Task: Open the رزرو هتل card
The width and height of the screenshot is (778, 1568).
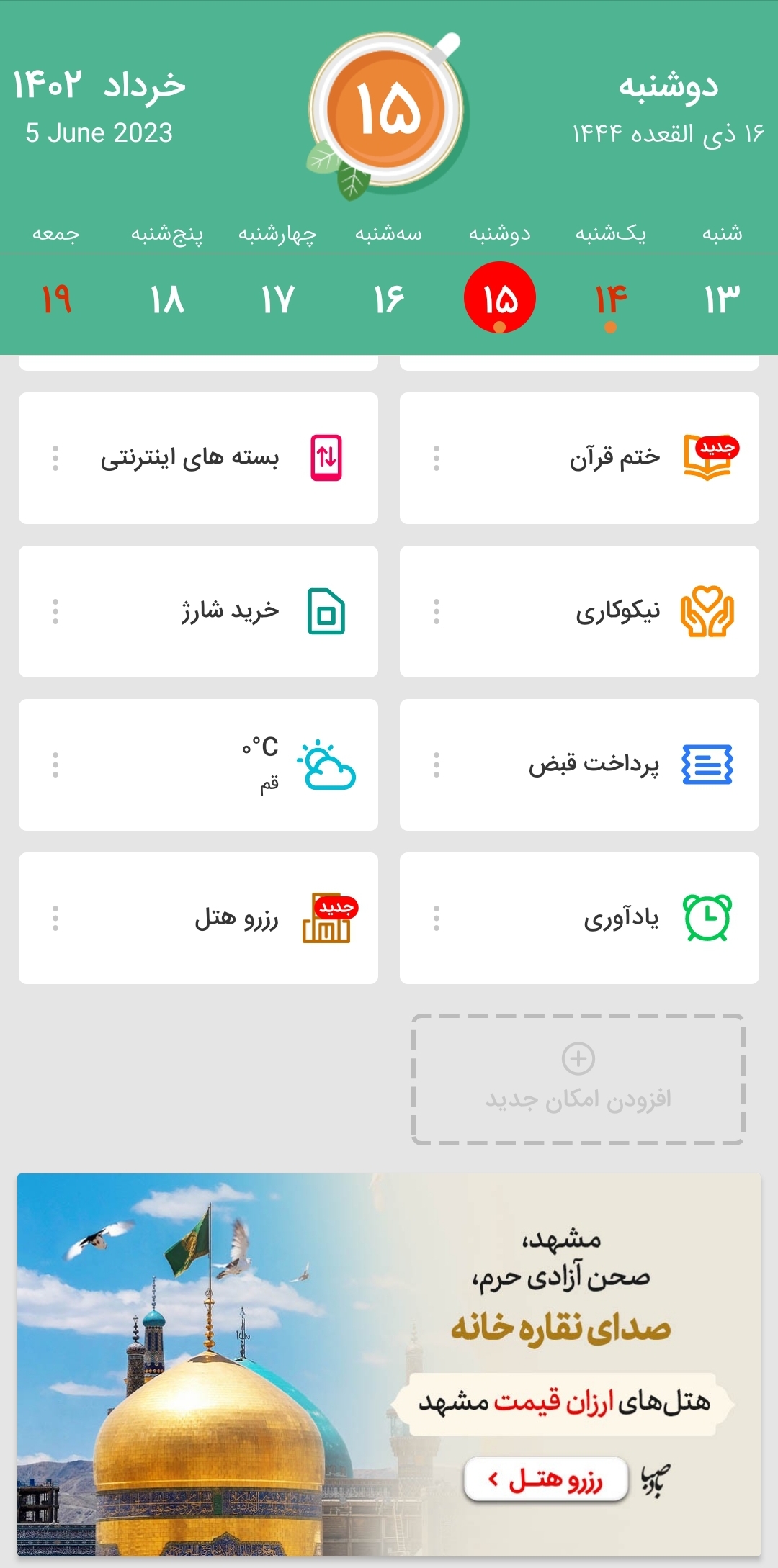Action: [x=198, y=918]
